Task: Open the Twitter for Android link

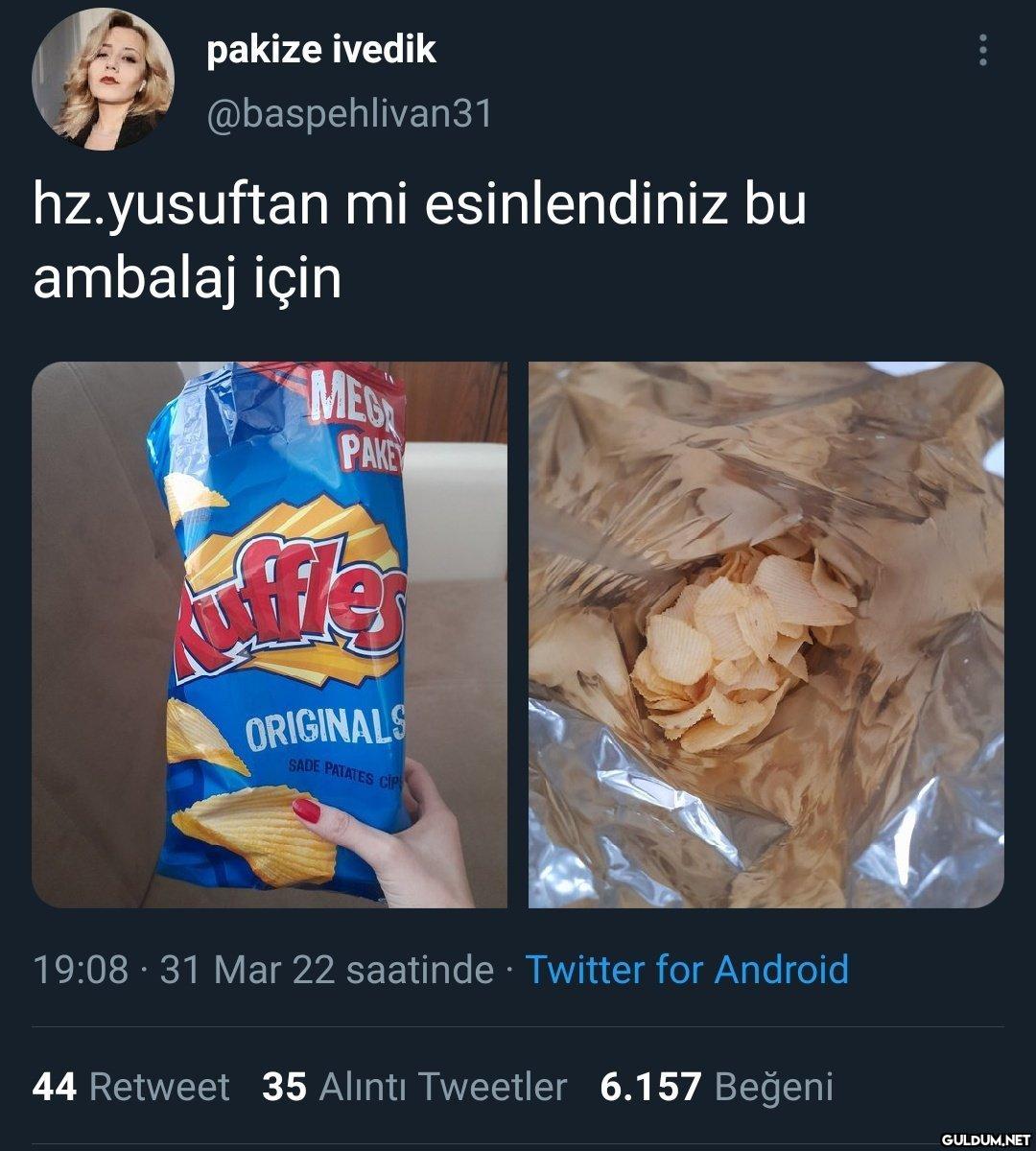Action: [x=687, y=969]
